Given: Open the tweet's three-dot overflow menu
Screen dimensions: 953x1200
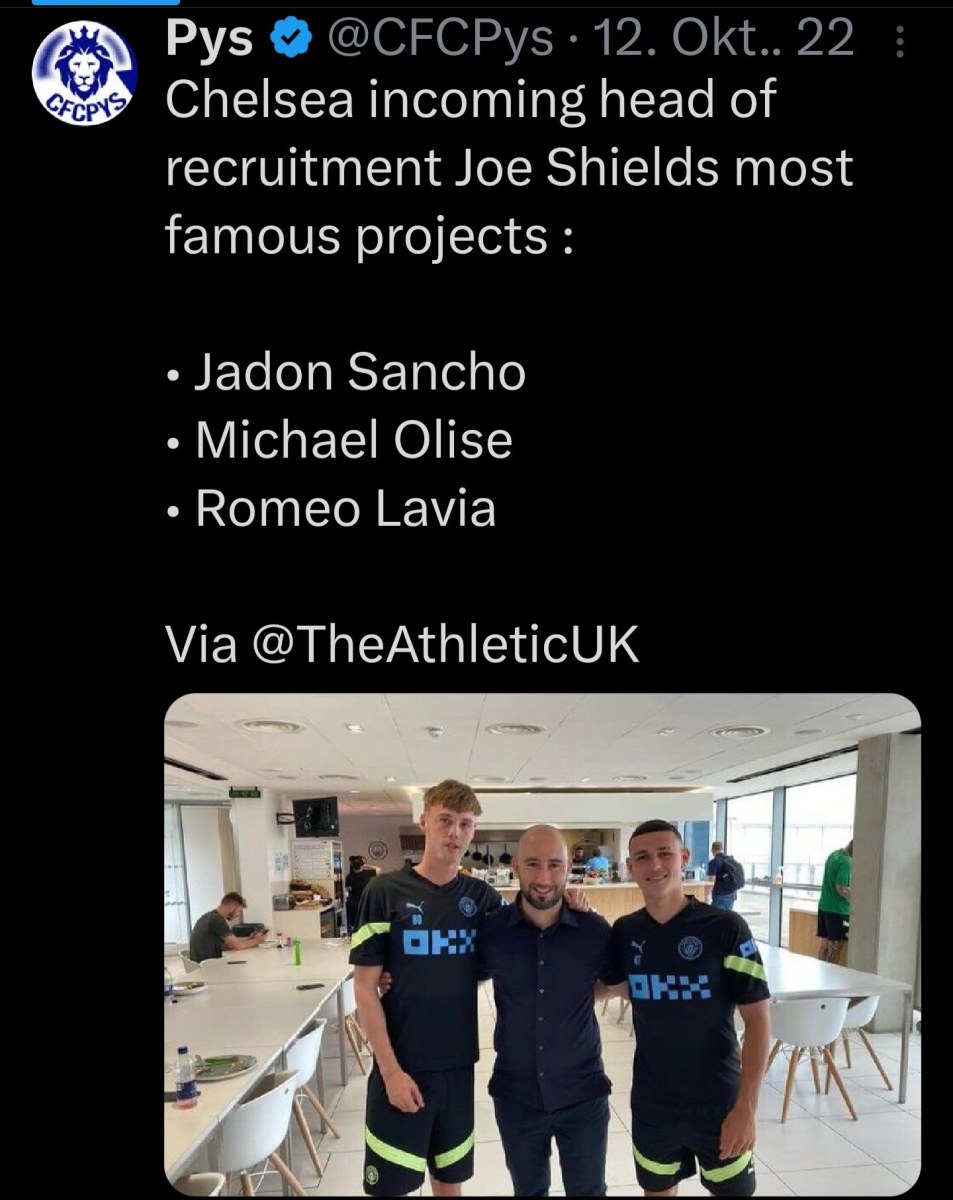Looking at the screenshot, I should 899,41.
